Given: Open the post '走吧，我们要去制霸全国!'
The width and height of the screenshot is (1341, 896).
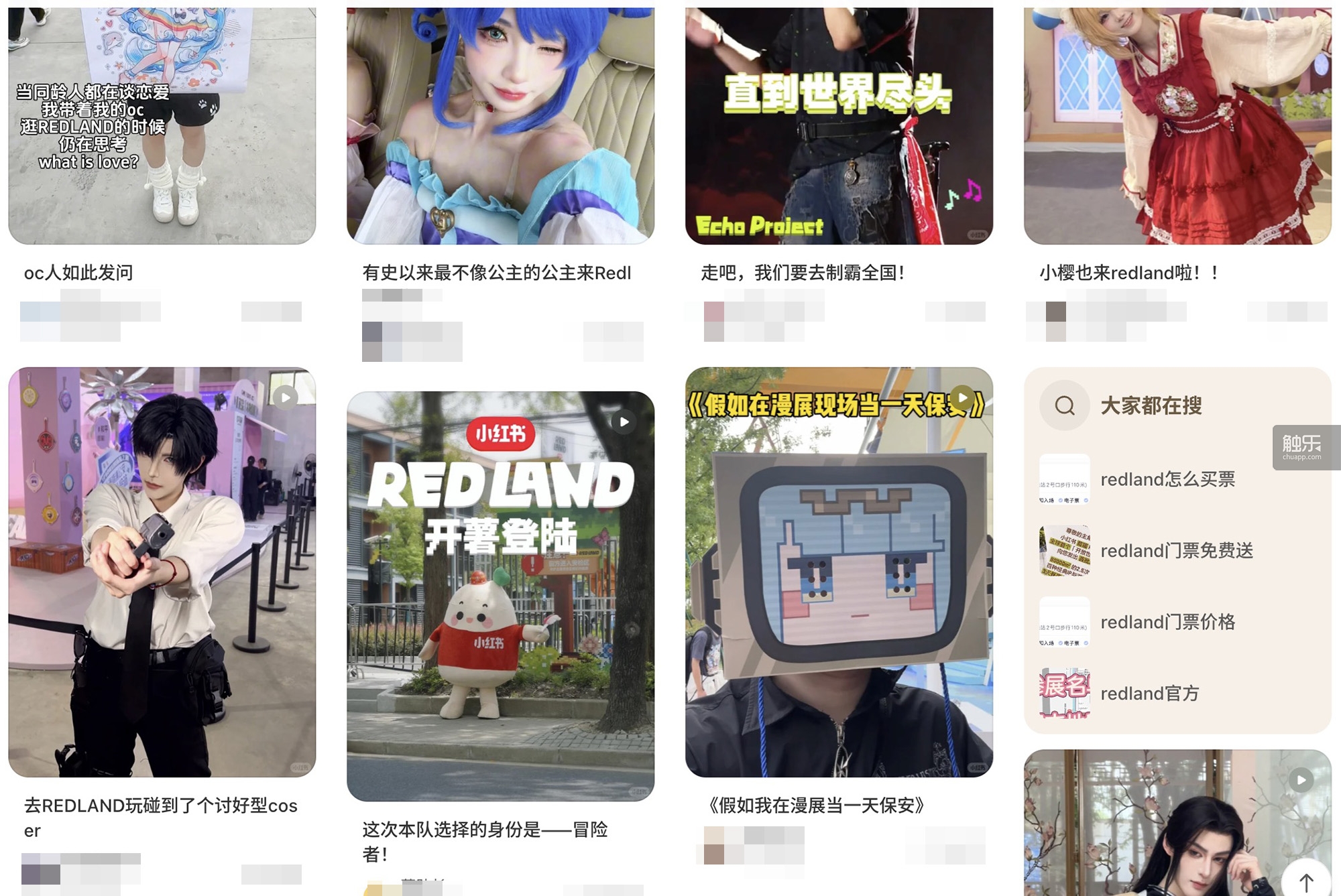Looking at the screenshot, I should (x=838, y=127).
